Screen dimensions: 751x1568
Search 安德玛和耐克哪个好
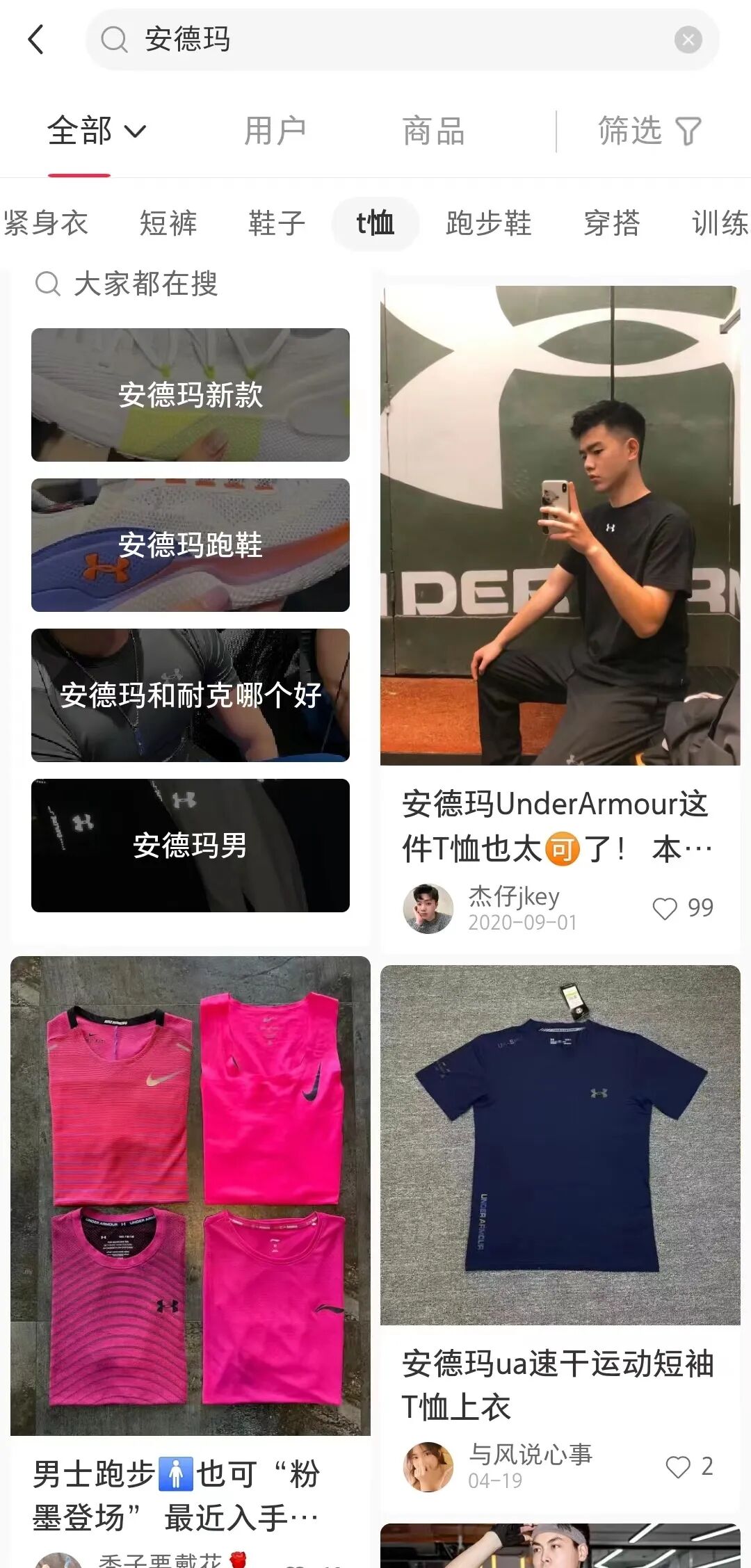click(191, 695)
